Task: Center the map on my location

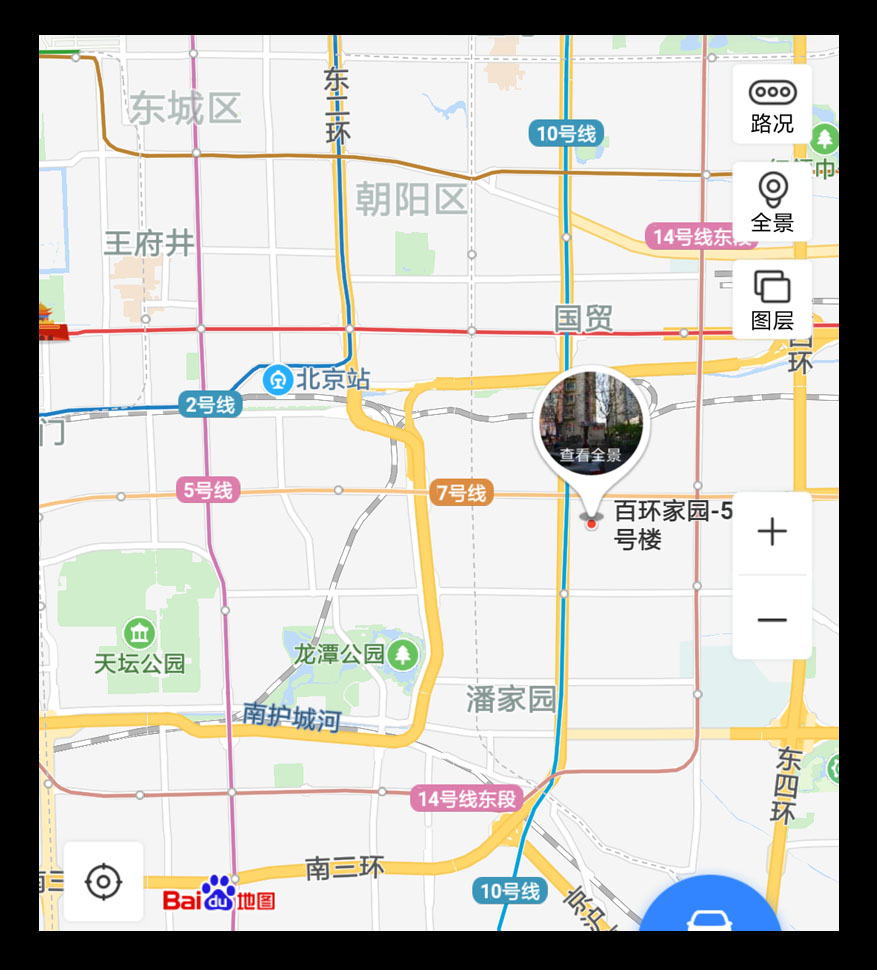Action: point(104,882)
